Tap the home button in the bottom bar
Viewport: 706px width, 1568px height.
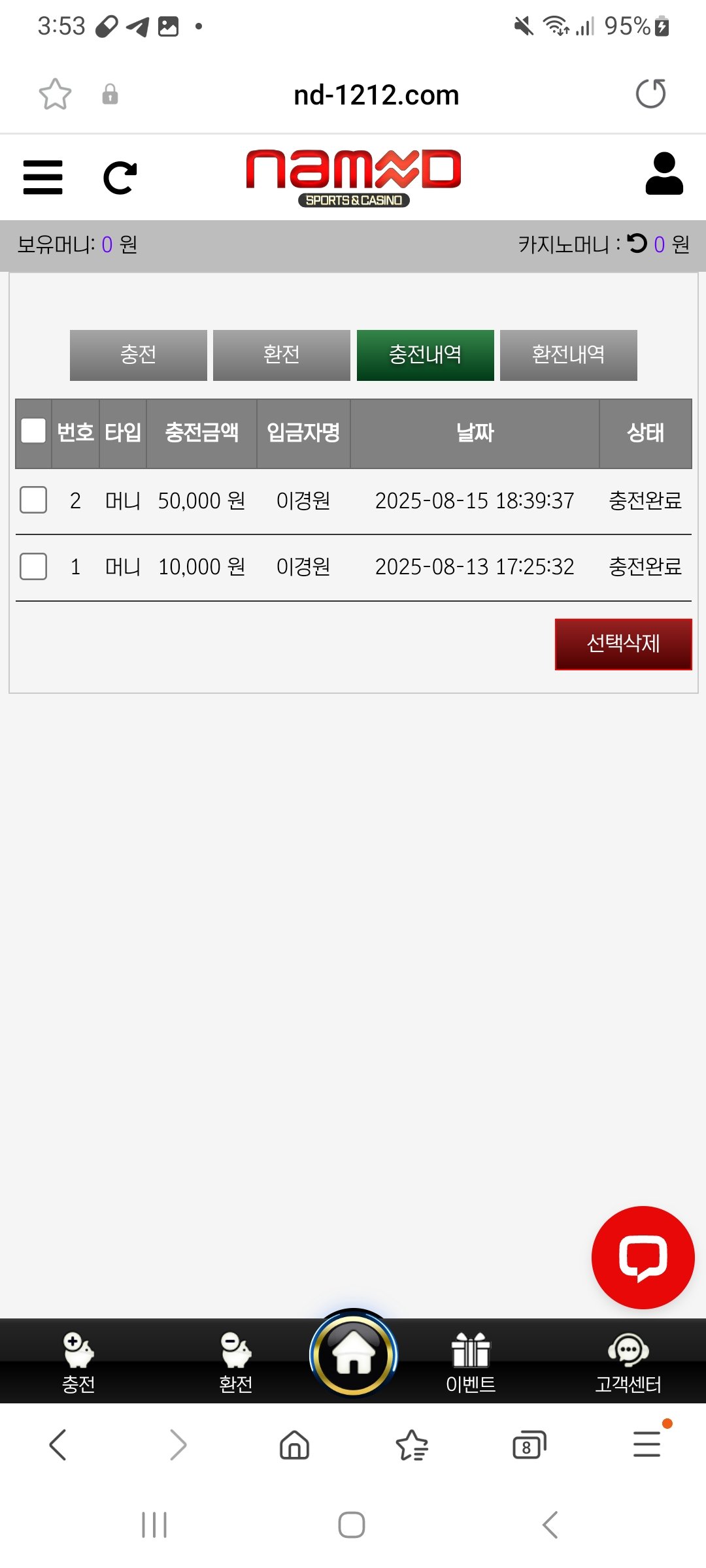tap(353, 1354)
